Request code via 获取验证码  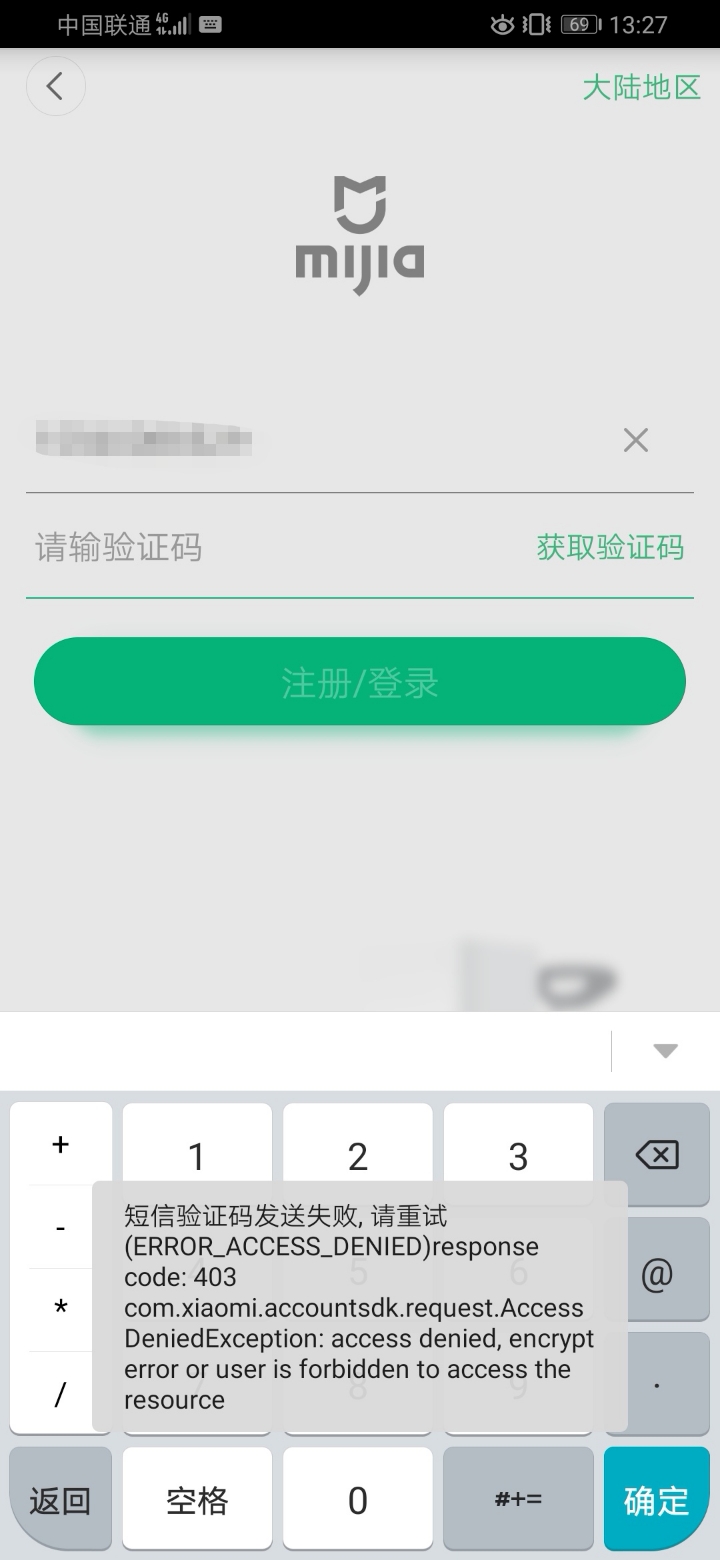coord(610,547)
